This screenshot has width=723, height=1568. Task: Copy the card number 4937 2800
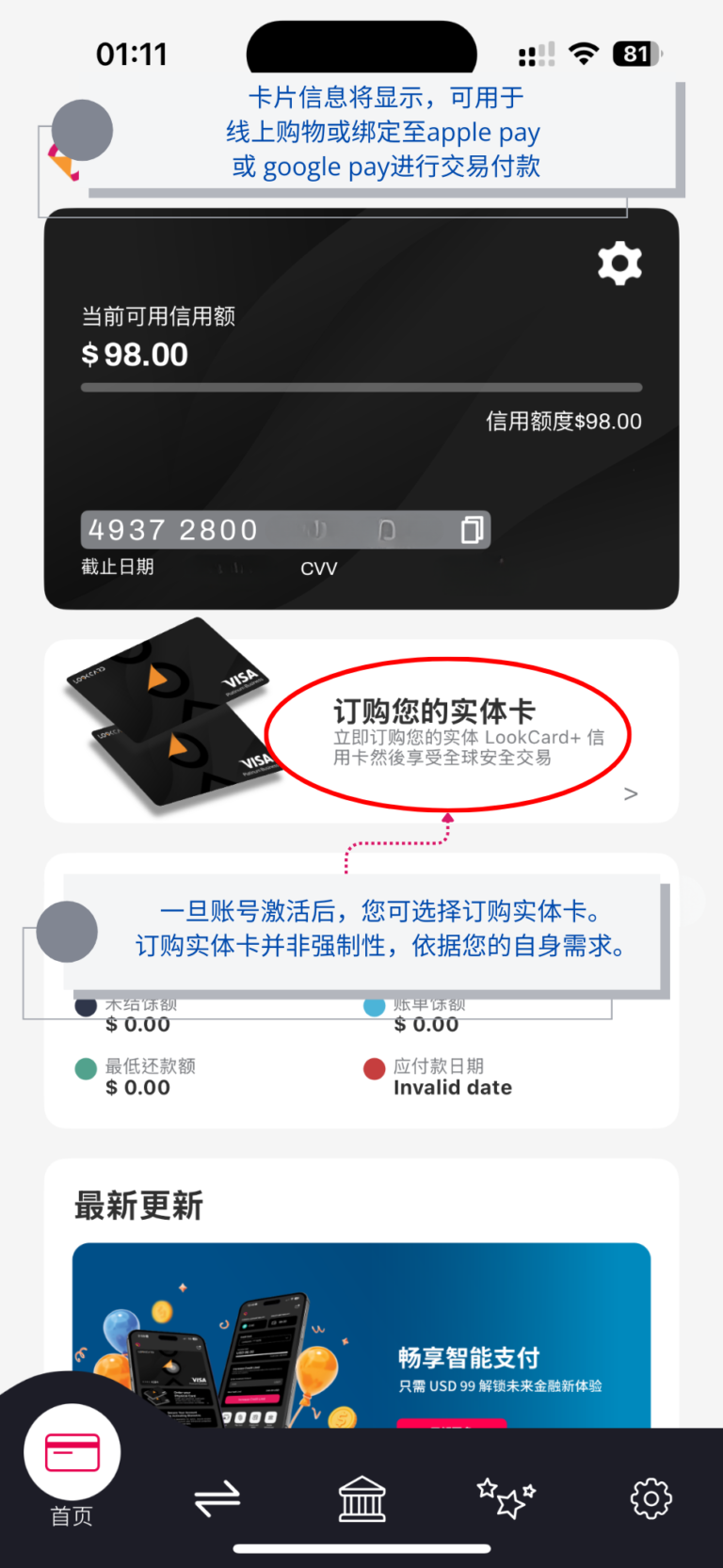(472, 530)
